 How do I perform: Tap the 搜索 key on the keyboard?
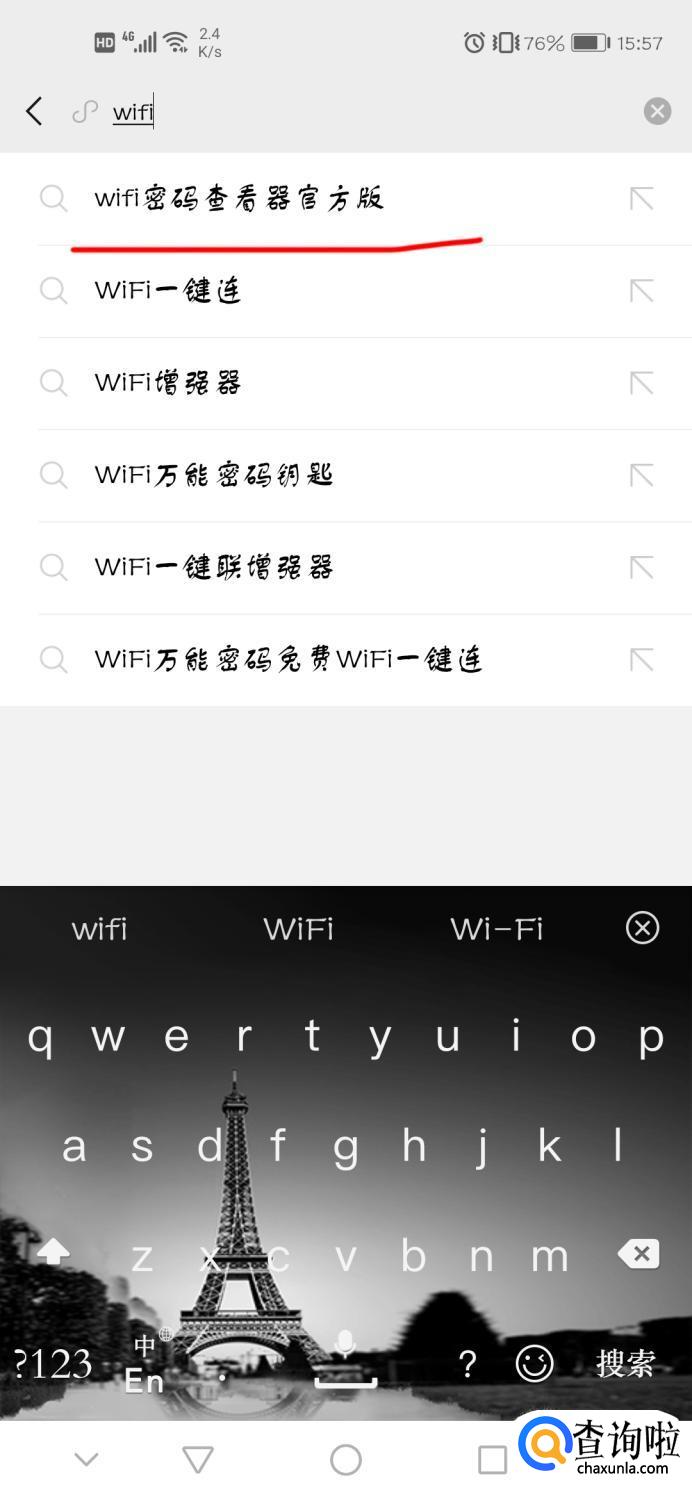626,1362
